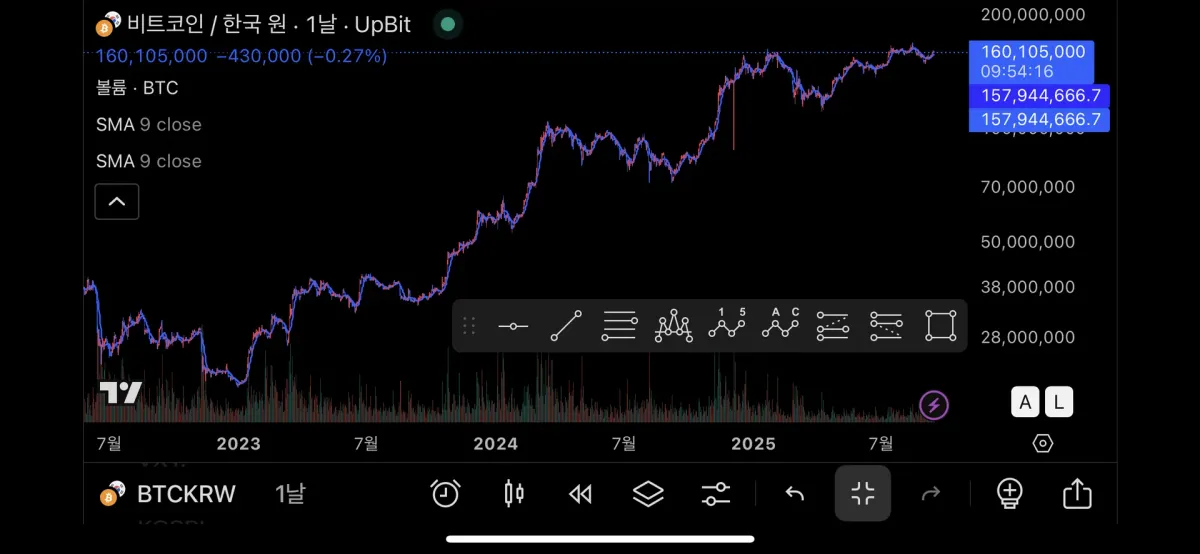Image resolution: width=1200 pixels, height=554 pixels.
Task: Open the layers object tree
Action: tap(648, 493)
